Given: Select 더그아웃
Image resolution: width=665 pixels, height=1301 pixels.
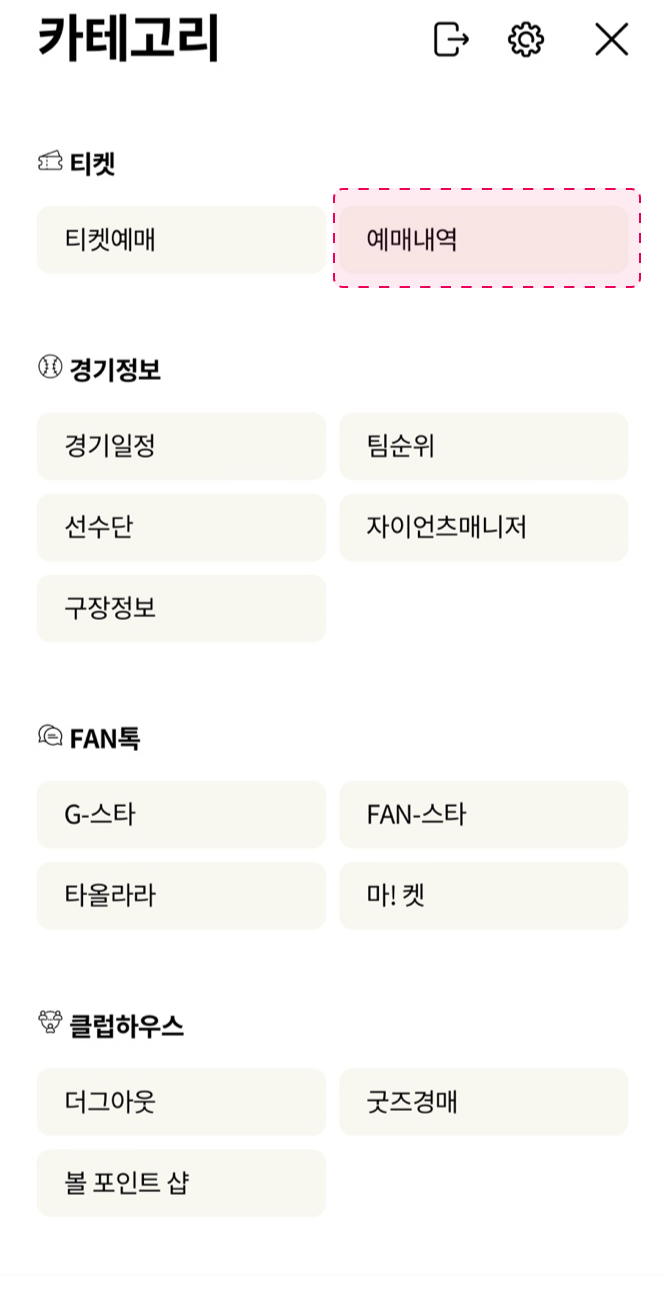Looking at the screenshot, I should click(x=181, y=1102).
